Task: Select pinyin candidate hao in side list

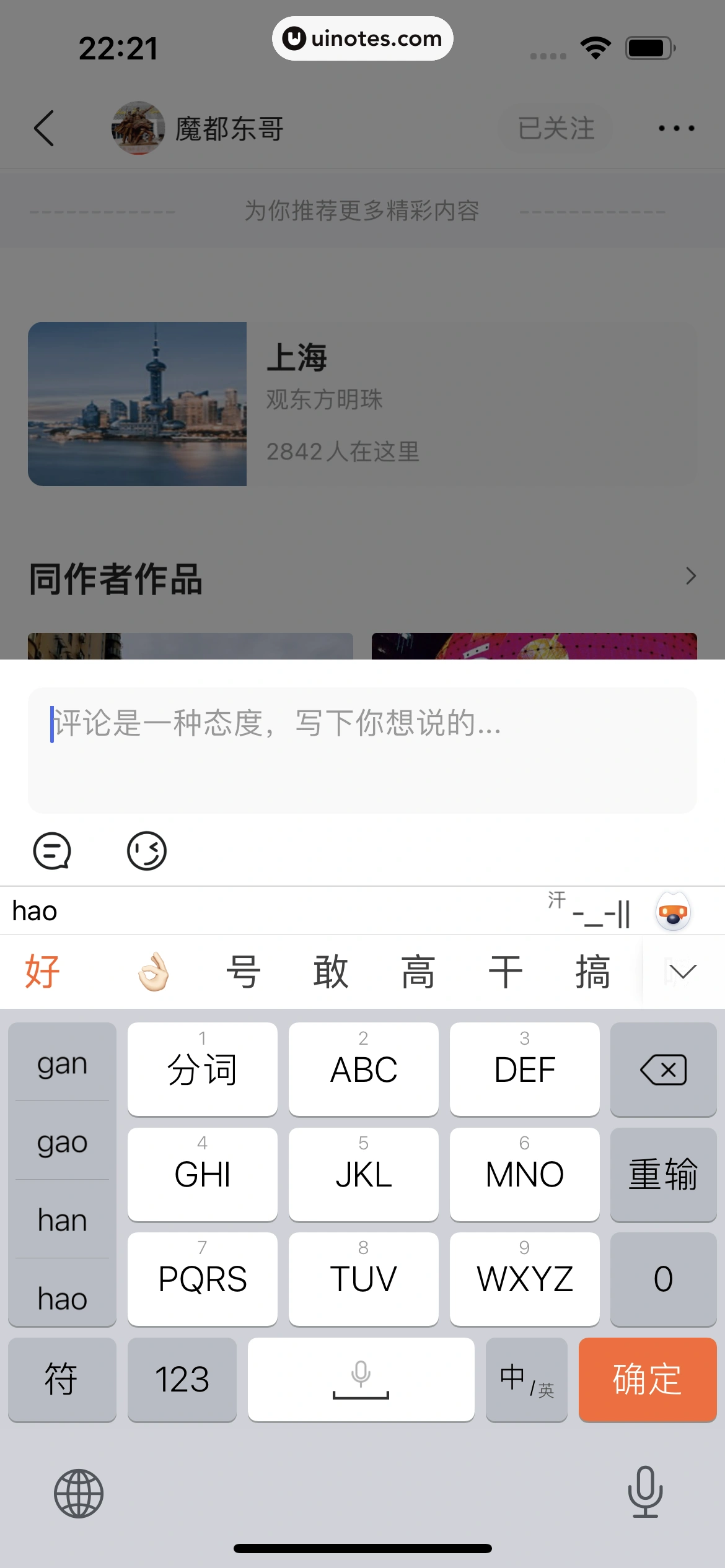Action: click(62, 1299)
